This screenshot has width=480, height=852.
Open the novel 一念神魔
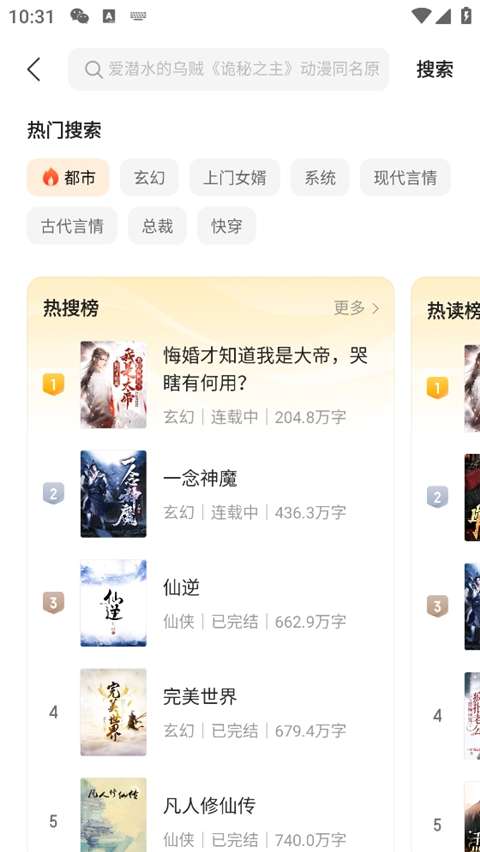click(211, 494)
